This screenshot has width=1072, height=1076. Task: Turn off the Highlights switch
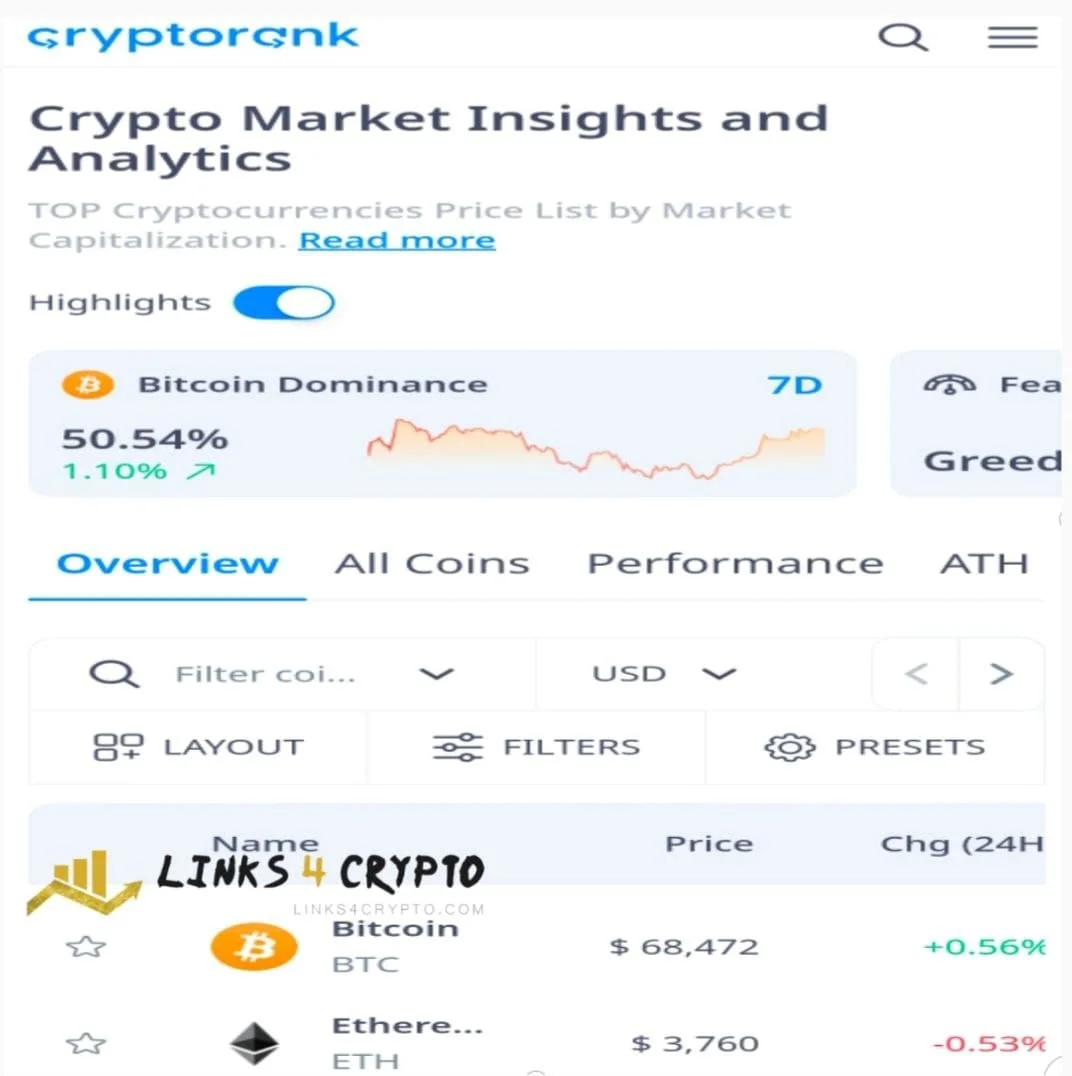(284, 303)
